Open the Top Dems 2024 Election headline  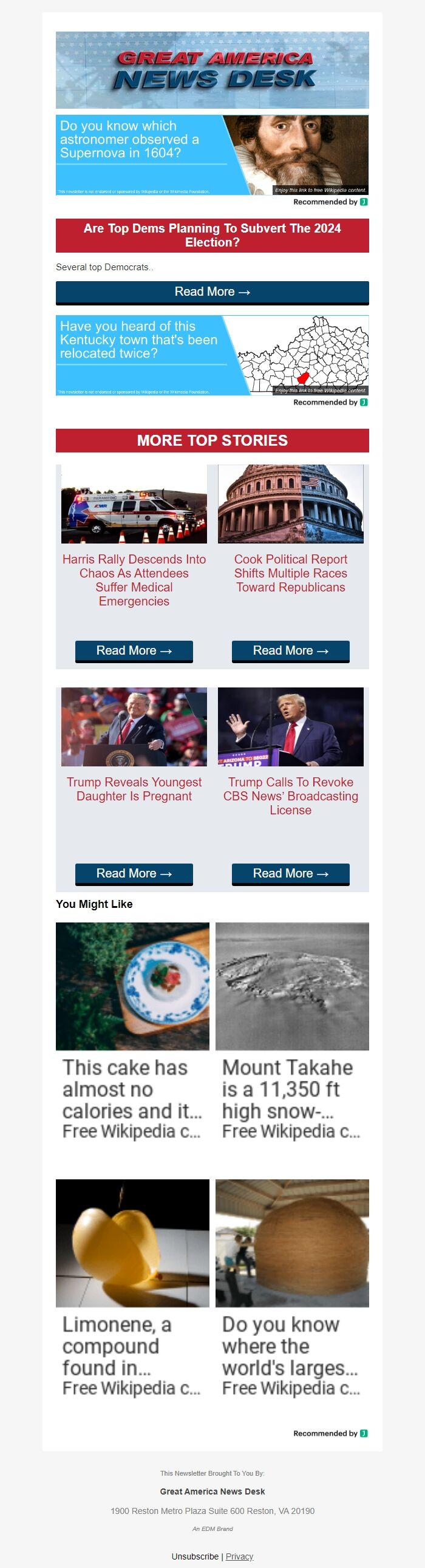pos(212,235)
